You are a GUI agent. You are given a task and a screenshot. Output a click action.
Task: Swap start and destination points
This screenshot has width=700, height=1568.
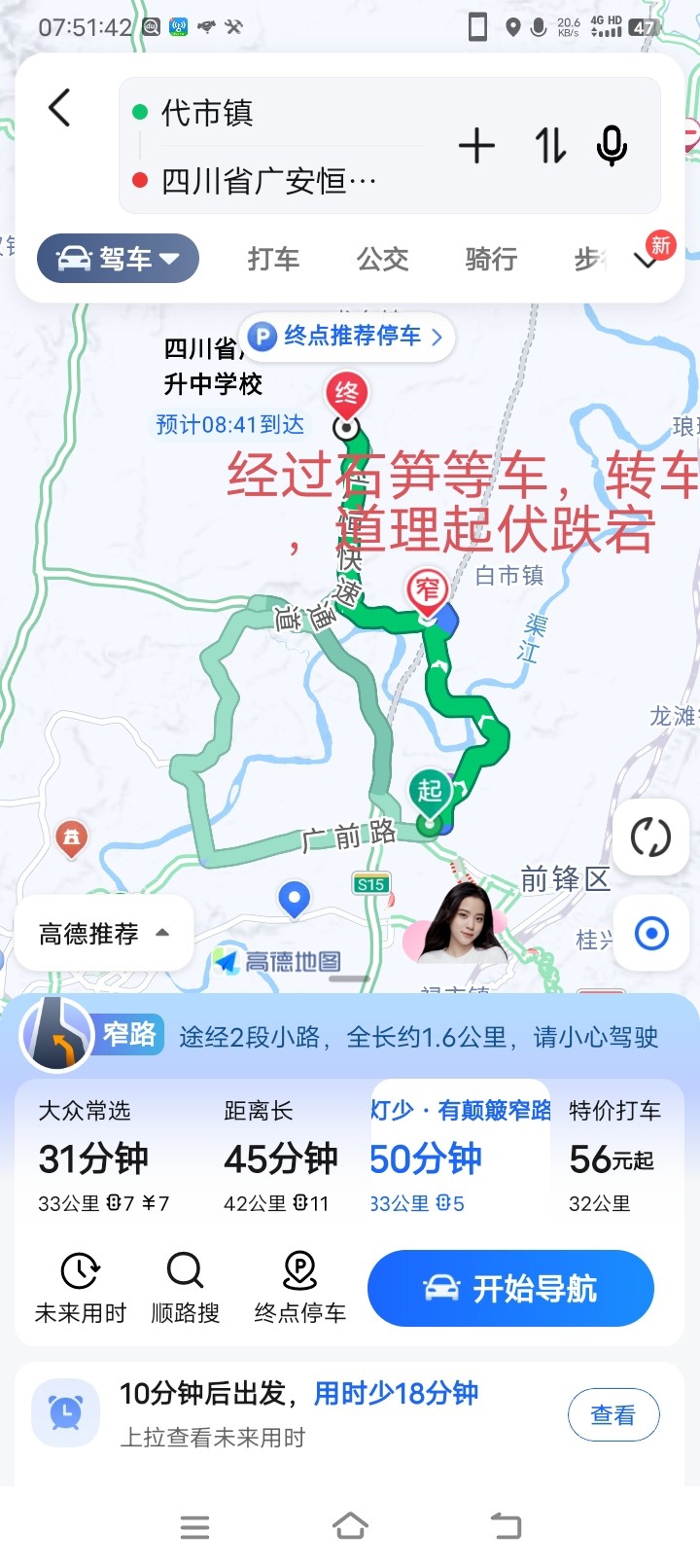pyautogui.click(x=550, y=147)
